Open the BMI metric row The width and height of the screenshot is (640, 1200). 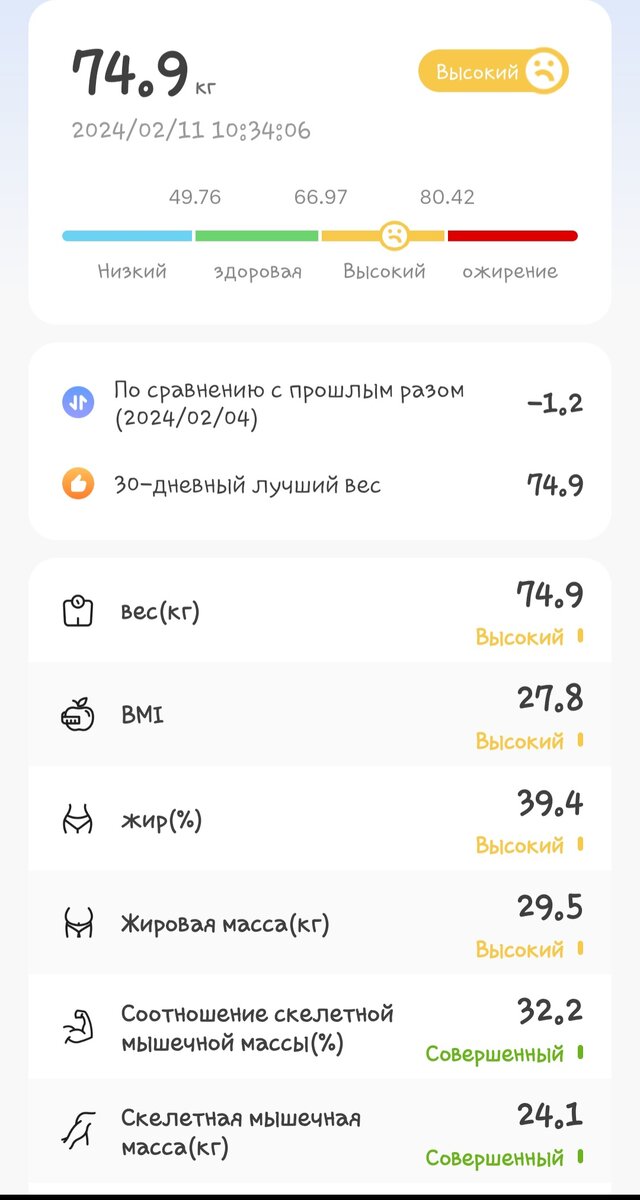320,714
